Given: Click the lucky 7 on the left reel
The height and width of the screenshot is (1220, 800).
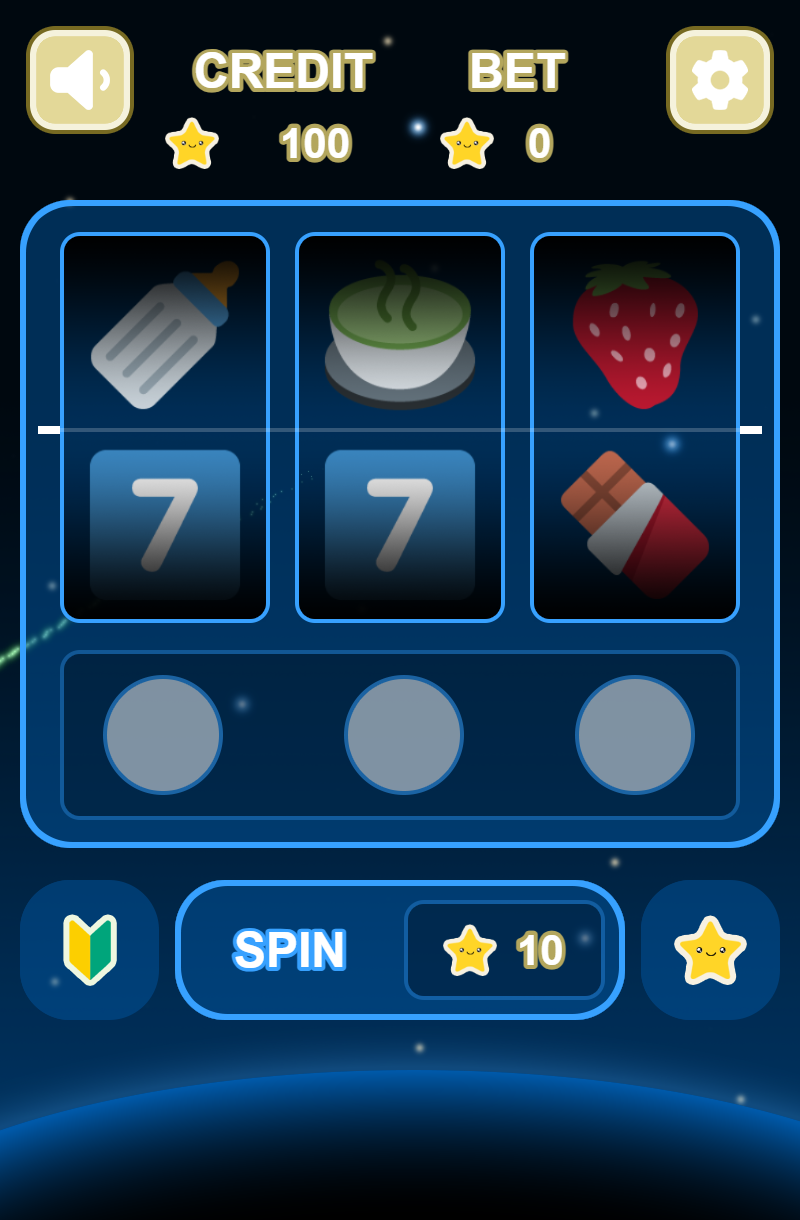Looking at the screenshot, I should click(163, 525).
